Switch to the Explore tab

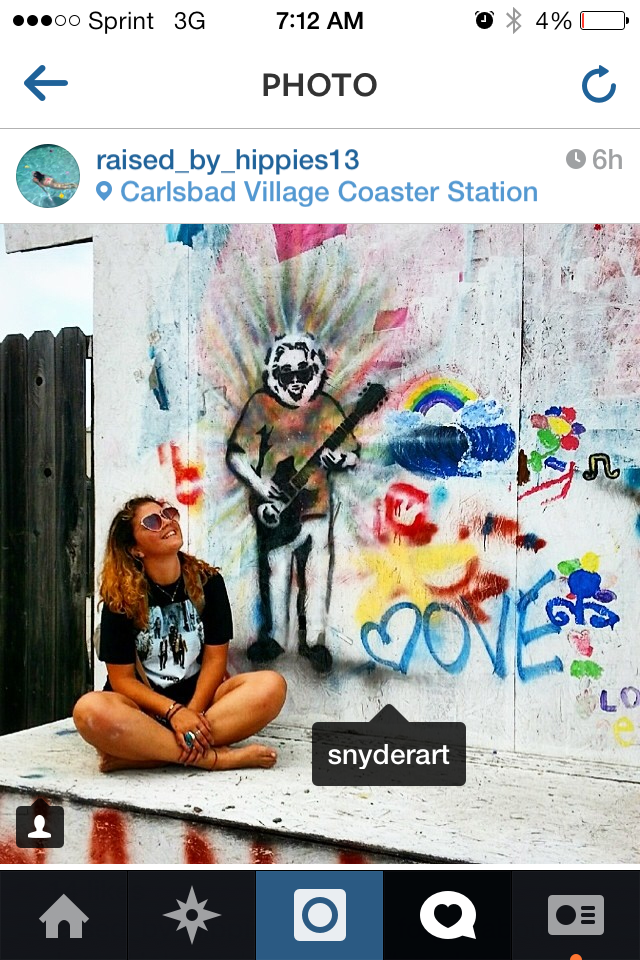(x=192, y=915)
